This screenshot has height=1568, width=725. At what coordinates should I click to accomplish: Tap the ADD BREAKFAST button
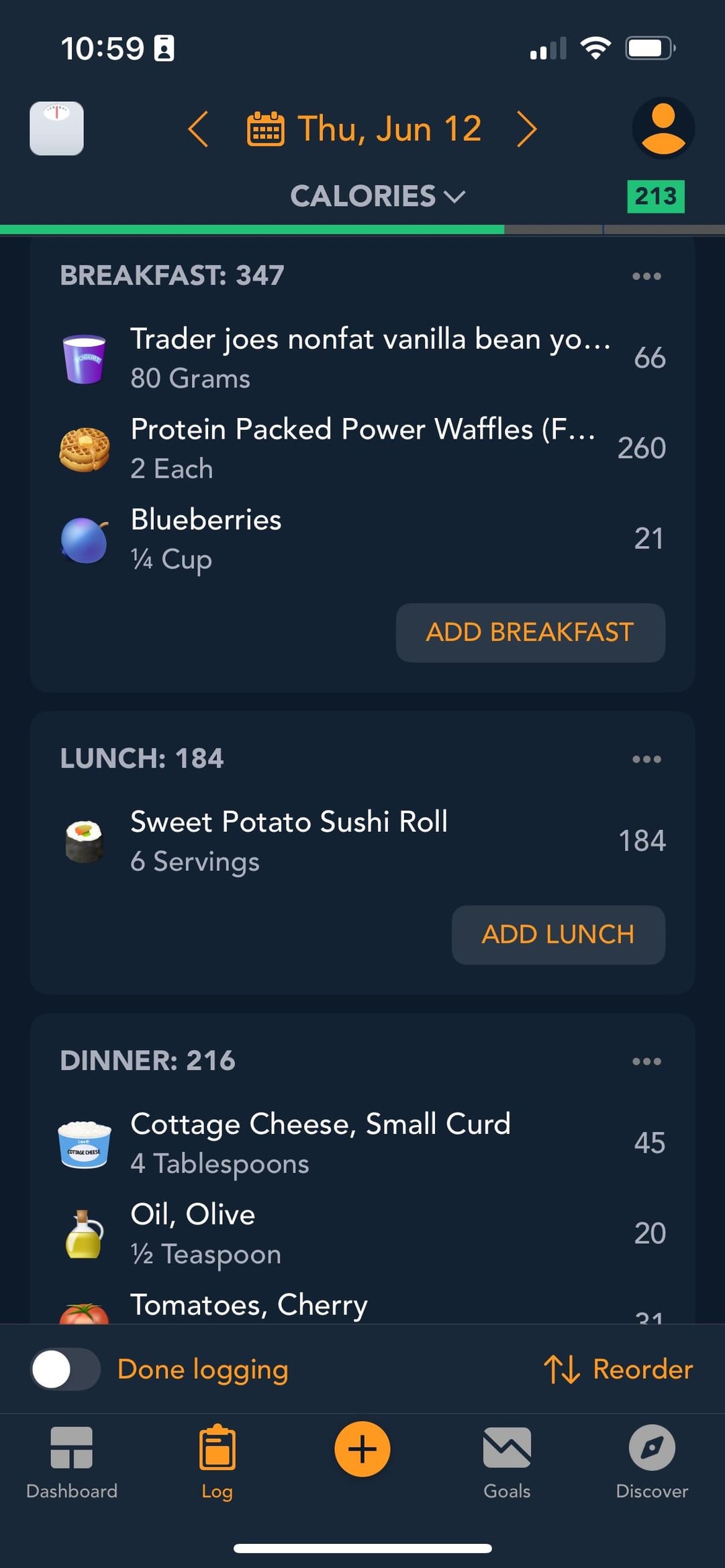(530, 632)
